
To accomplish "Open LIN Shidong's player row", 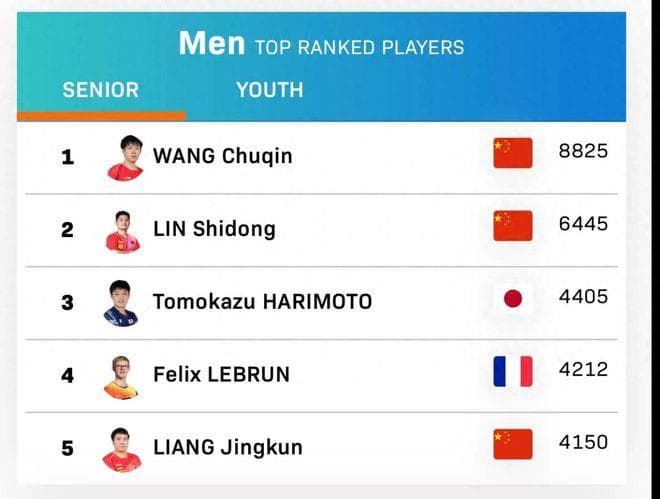I will (x=213, y=229).
